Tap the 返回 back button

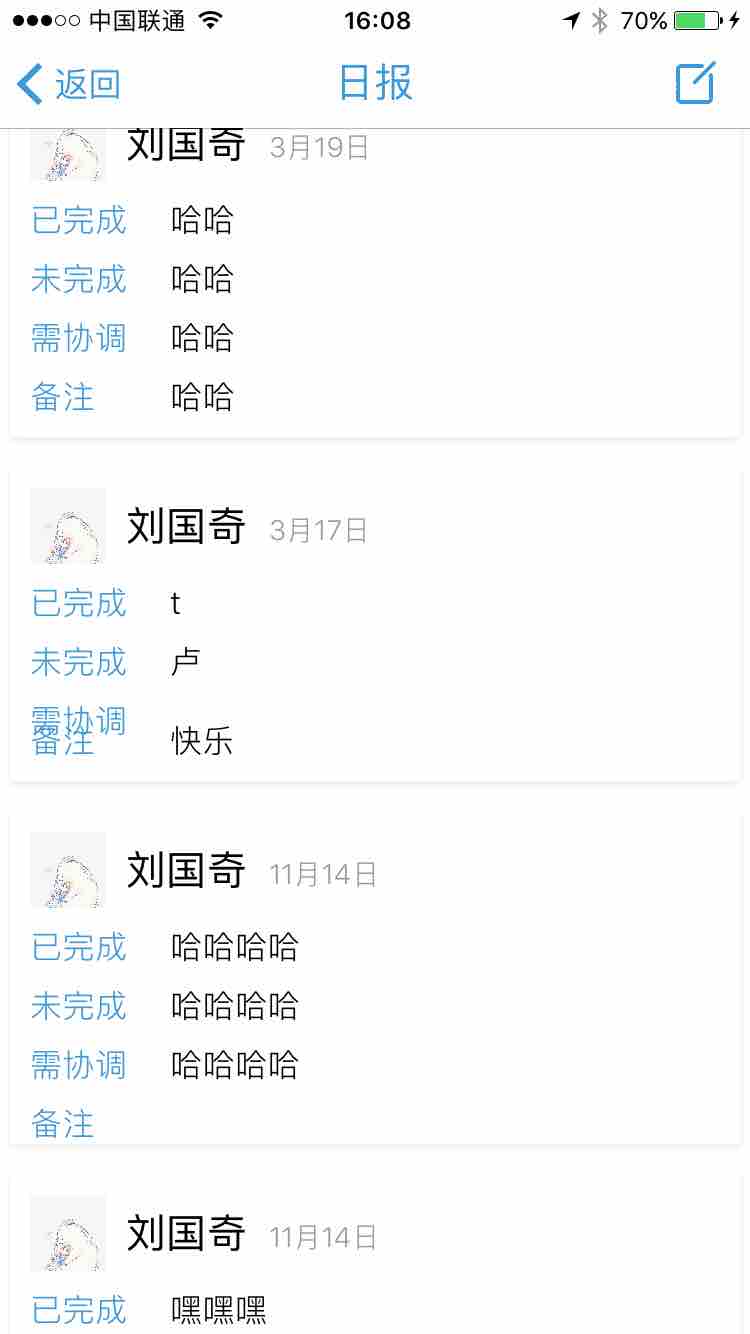point(68,84)
